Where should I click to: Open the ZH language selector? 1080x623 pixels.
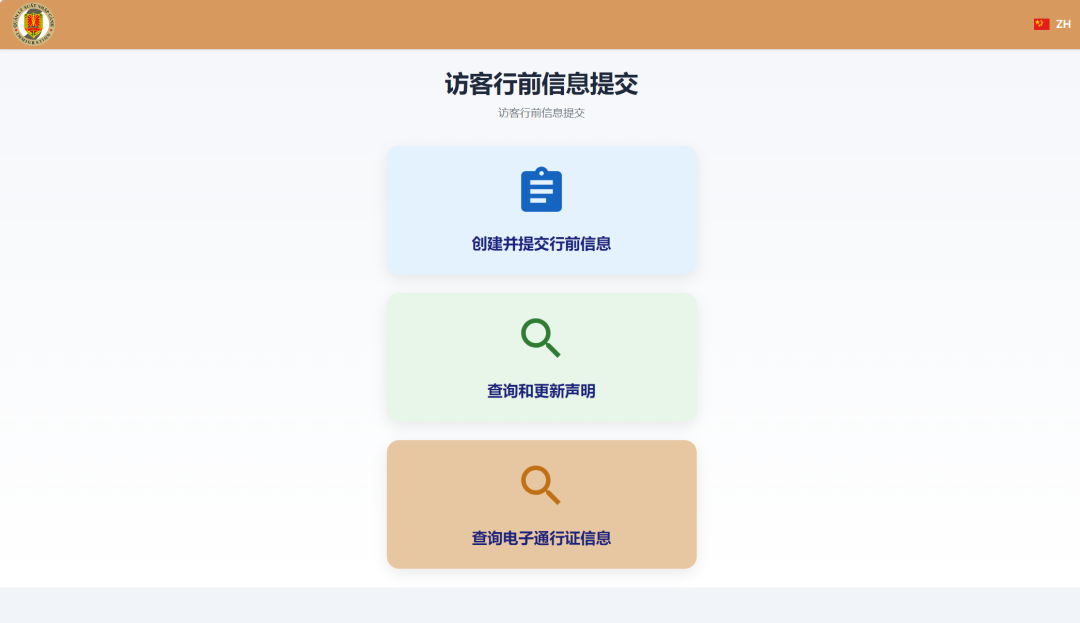tap(1052, 24)
